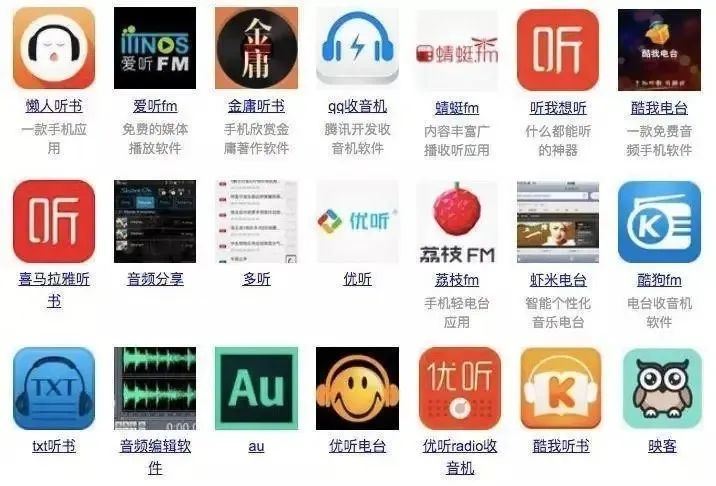Open the 懒人听书 link
The image size is (716, 486).
point(54,107)
